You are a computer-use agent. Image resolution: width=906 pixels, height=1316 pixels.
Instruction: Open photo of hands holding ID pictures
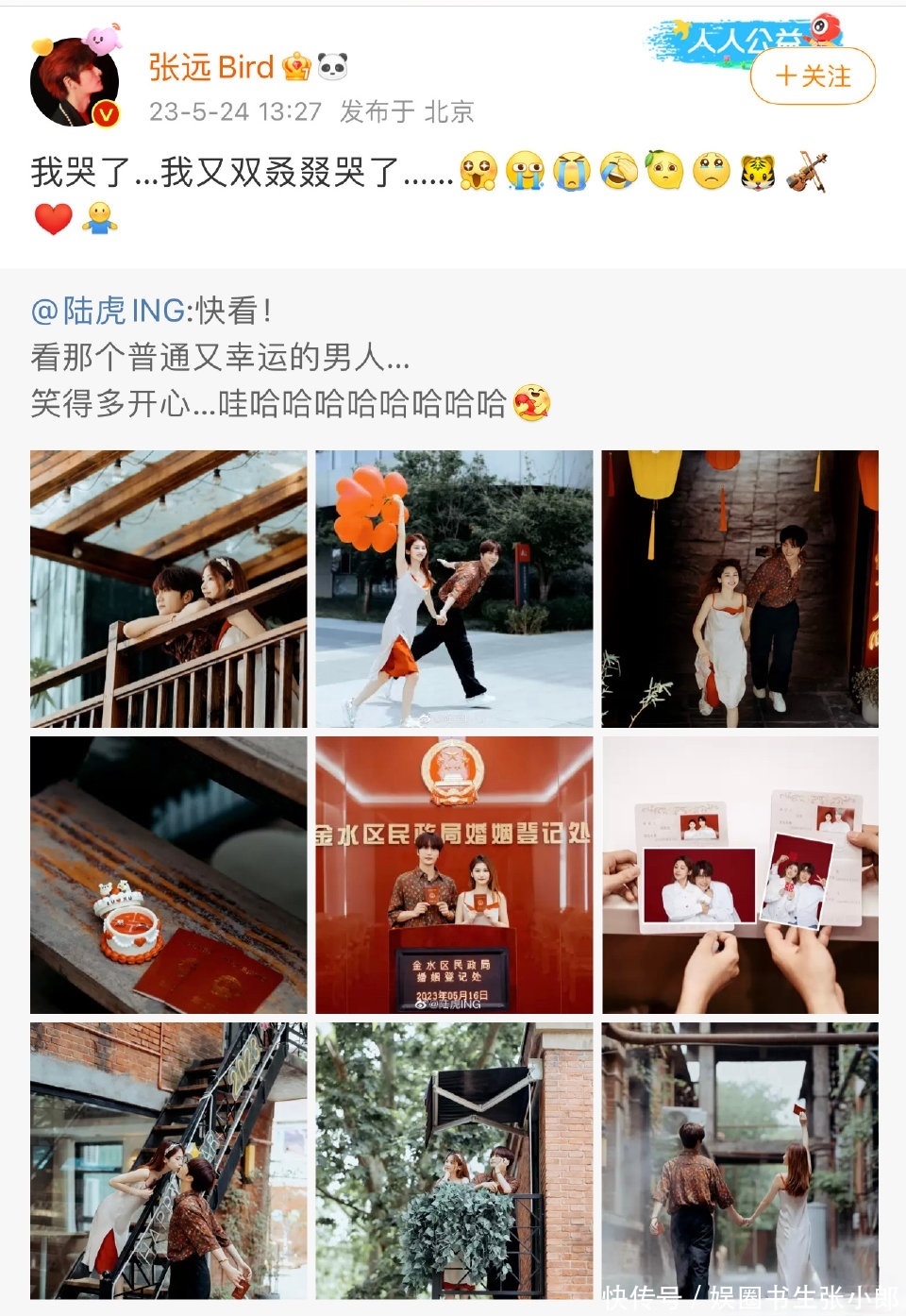(x=740, y=875)
